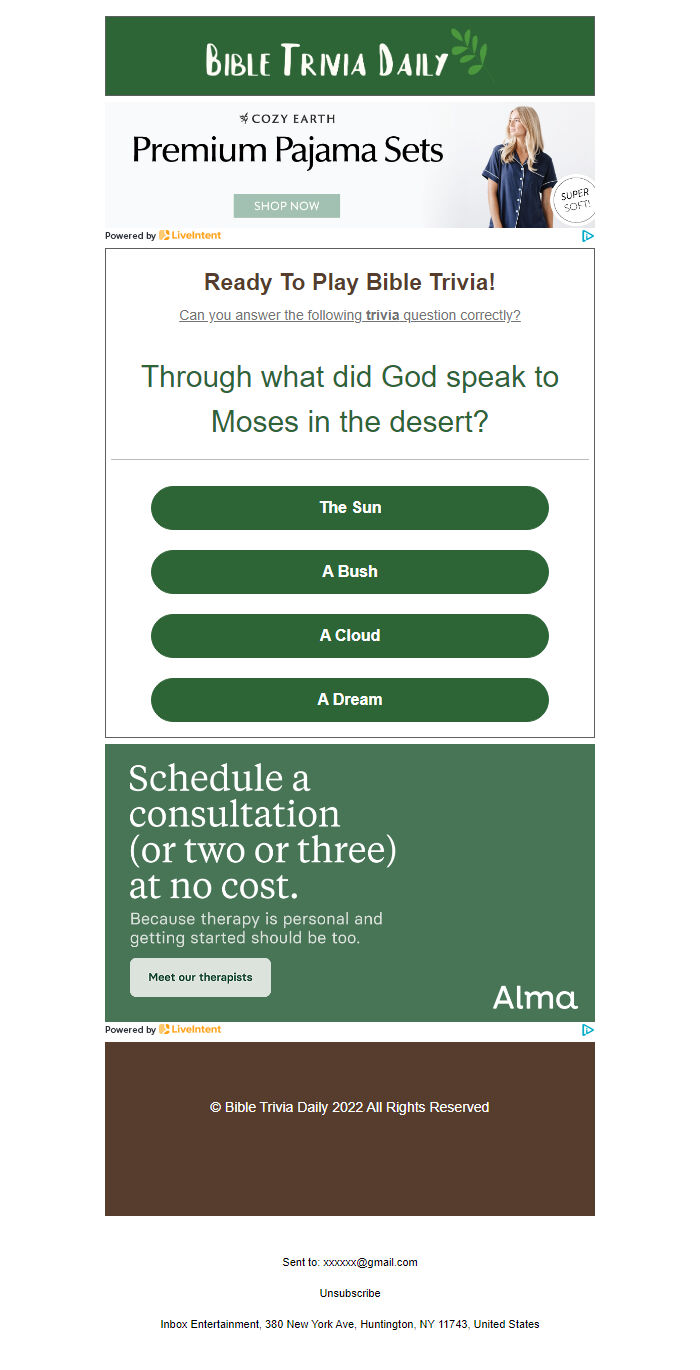The height and width of the screenshot is (1370, 700).
Task: Pick the 'A Cloud' answer
Action: click(349, 636)
